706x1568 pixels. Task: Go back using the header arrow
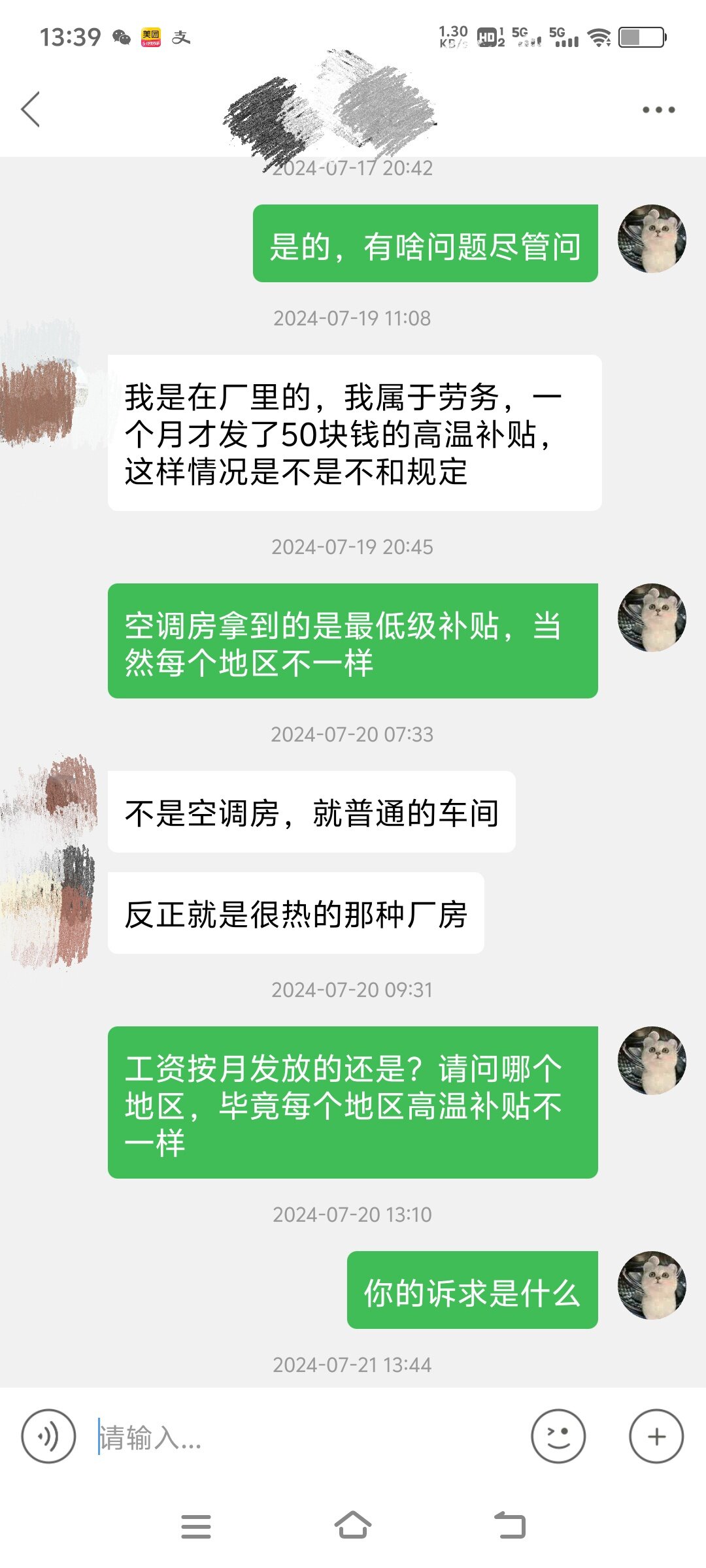[x=31, y=109]
